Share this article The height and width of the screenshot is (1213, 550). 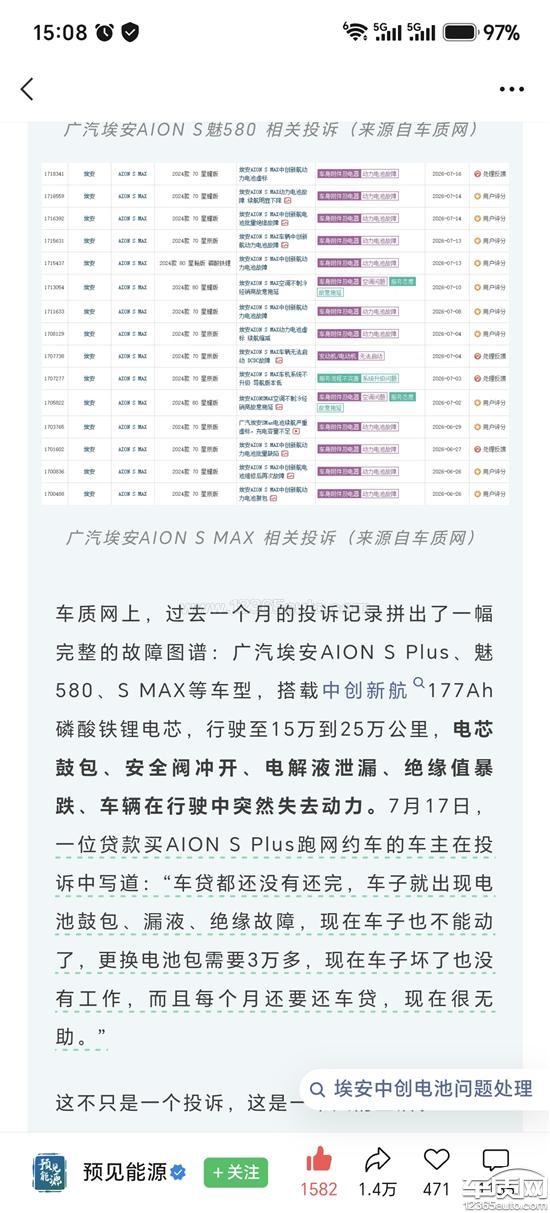coord(377,1172)
